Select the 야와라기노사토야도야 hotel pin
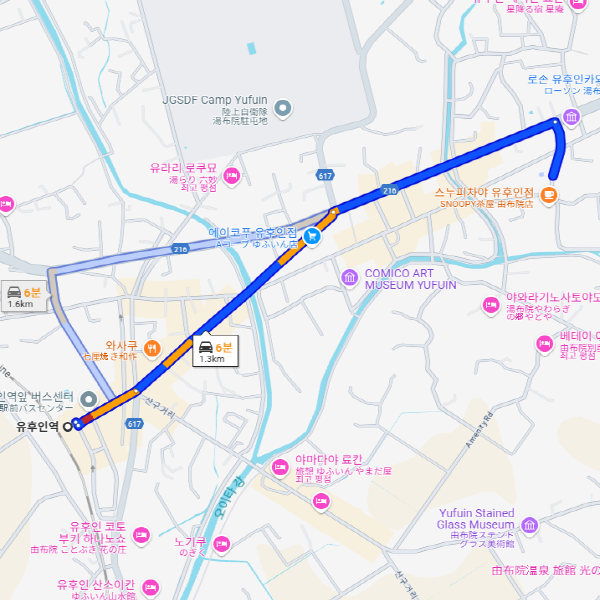 [x=491, y=303]
